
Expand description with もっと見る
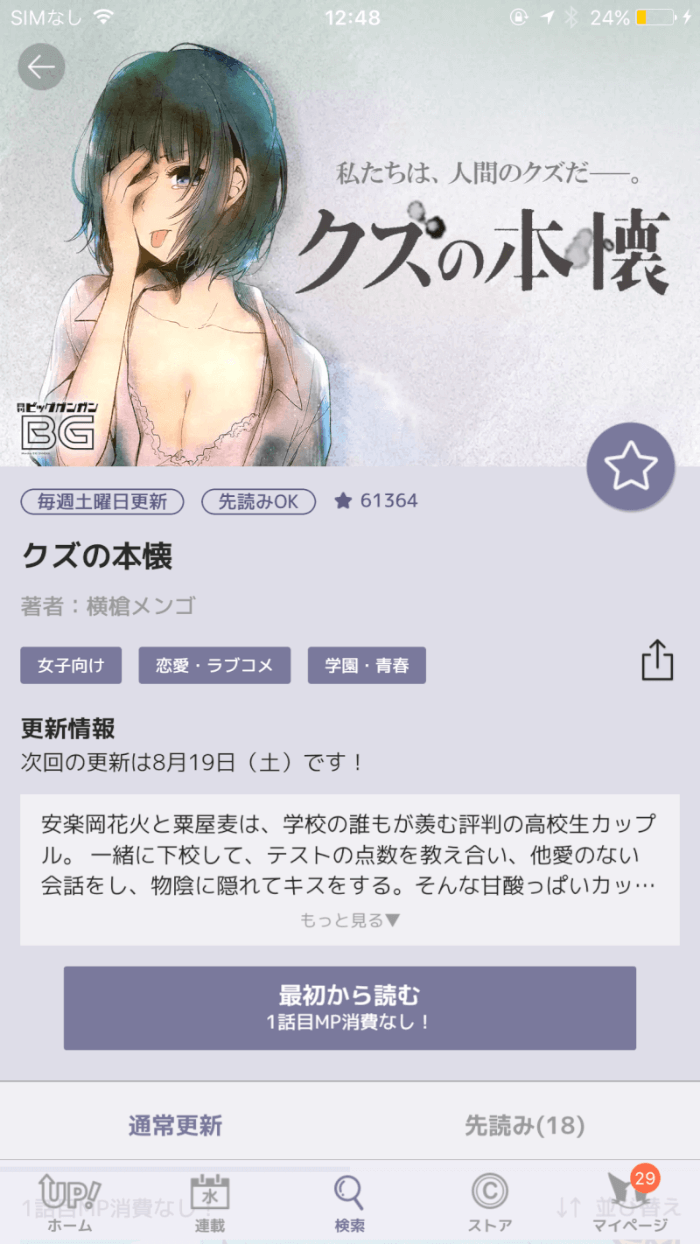[350, 920]
